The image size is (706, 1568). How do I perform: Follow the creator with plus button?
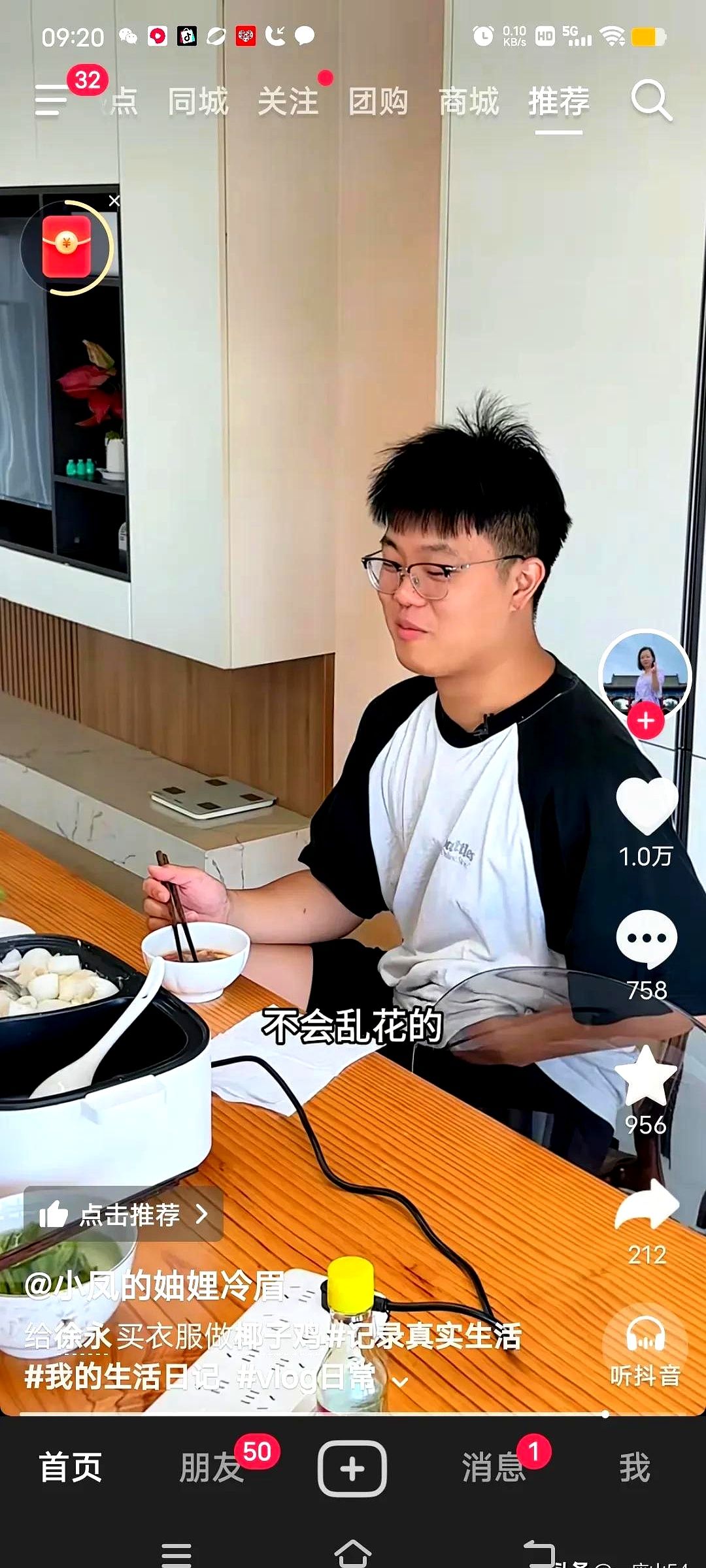pos(646,721)
